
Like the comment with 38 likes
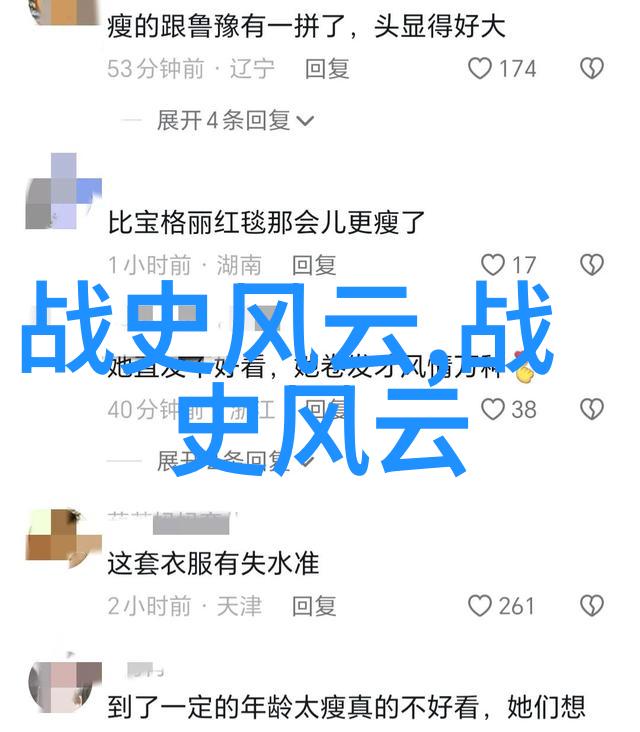492,409
